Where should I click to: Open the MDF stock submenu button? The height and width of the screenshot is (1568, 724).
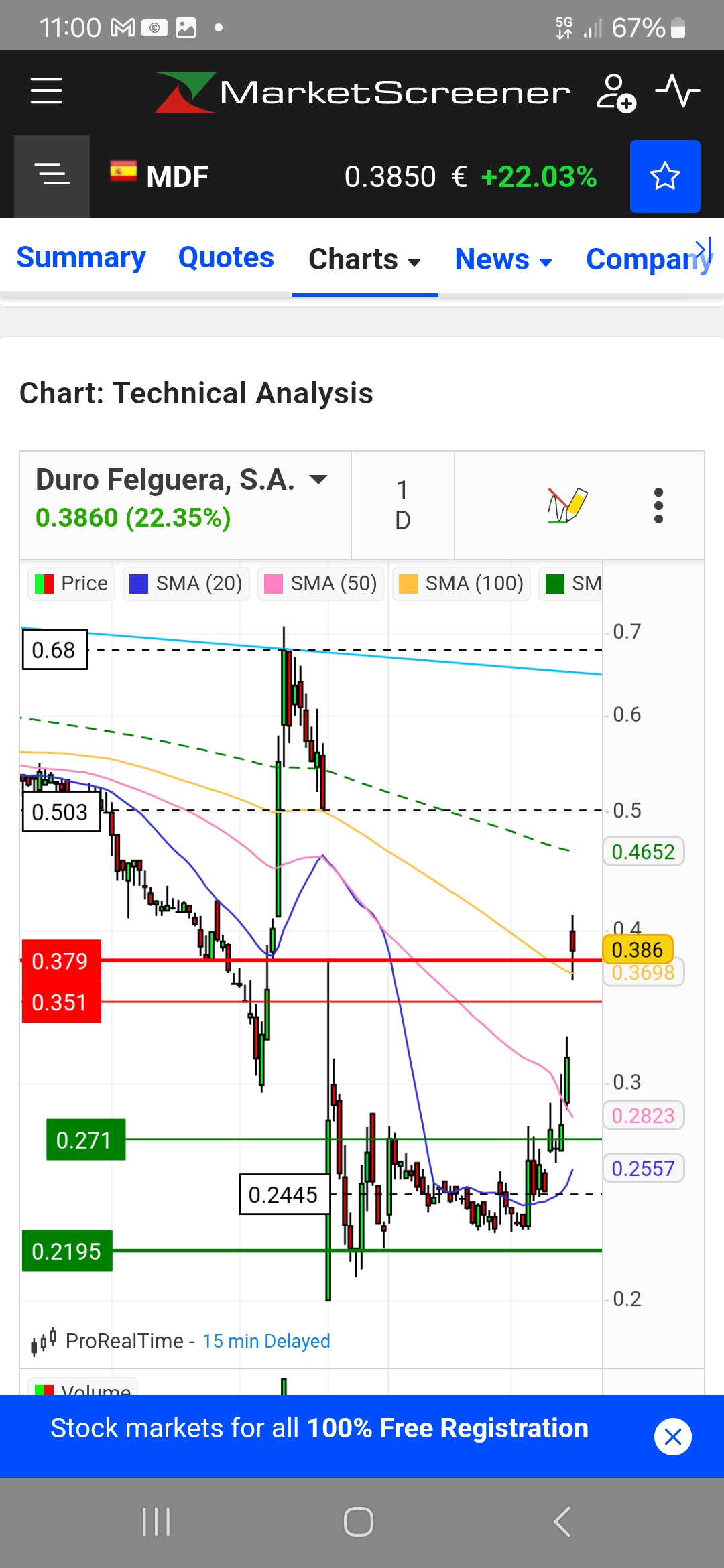(x=52, y=176)
